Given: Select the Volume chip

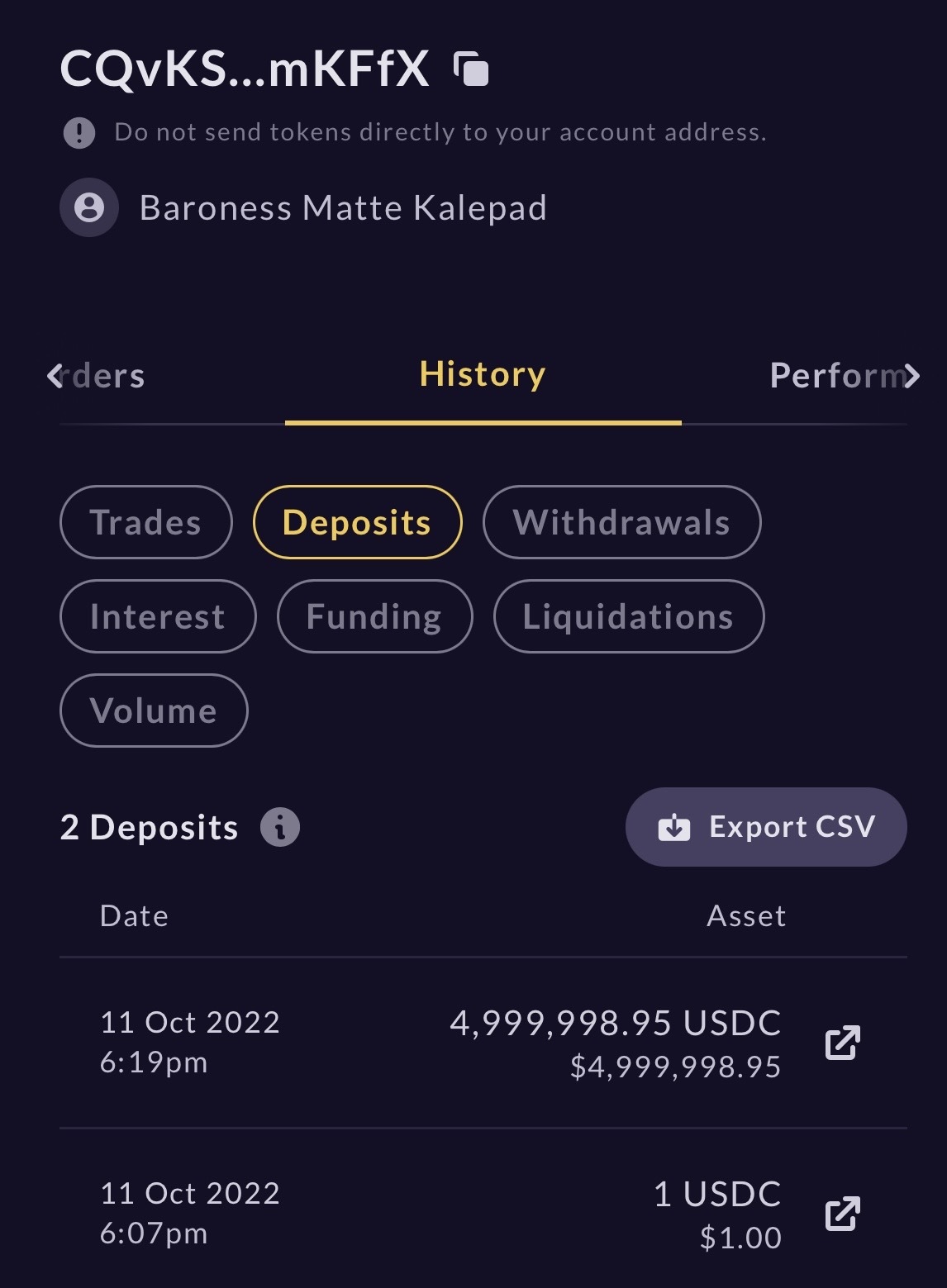Looking at the screenshot, I should pos(154,711).
